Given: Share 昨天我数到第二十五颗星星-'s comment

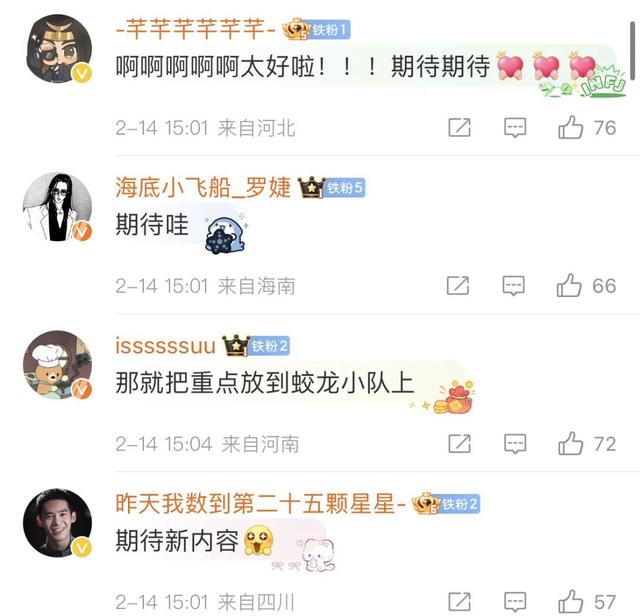Looking at the screenshot, I should point(459,601).
